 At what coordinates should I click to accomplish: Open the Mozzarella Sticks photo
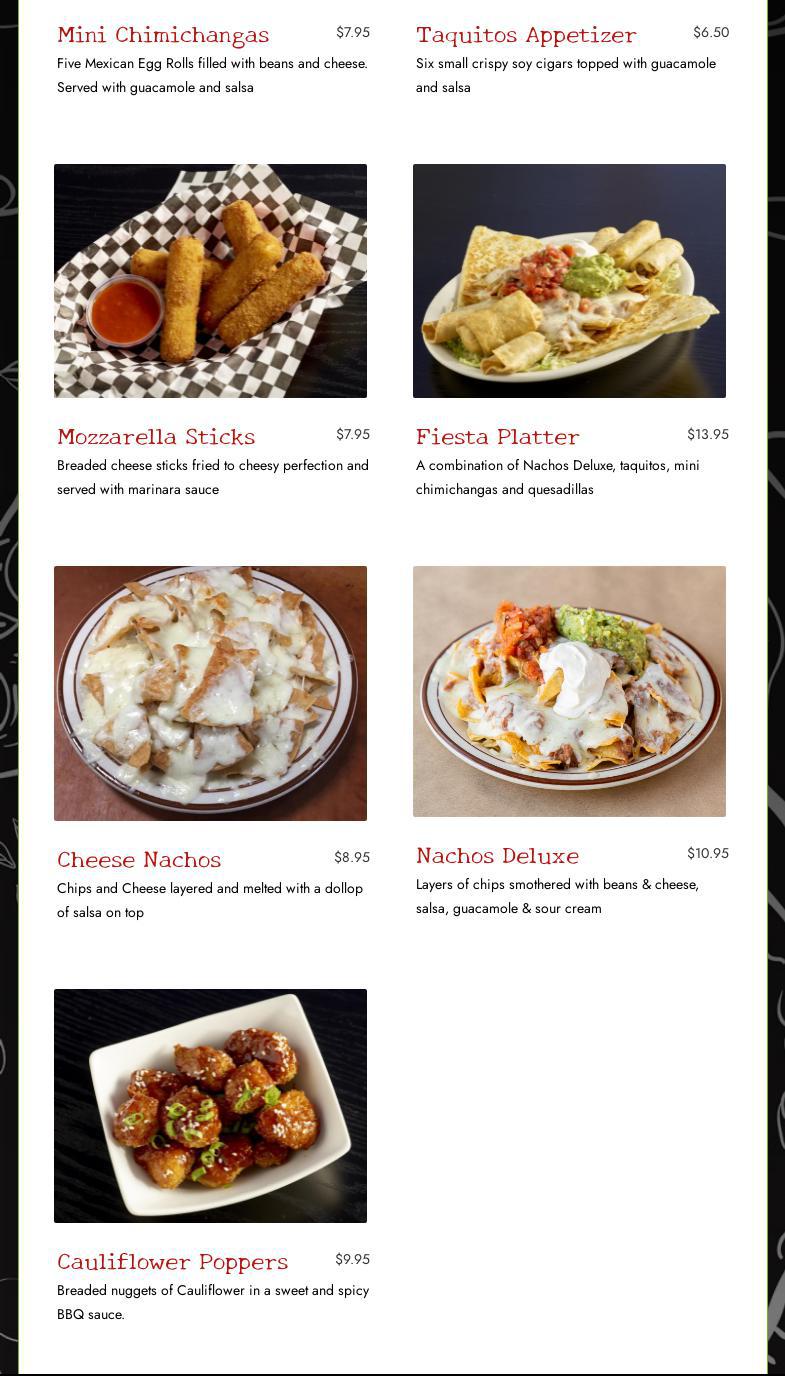210,281
